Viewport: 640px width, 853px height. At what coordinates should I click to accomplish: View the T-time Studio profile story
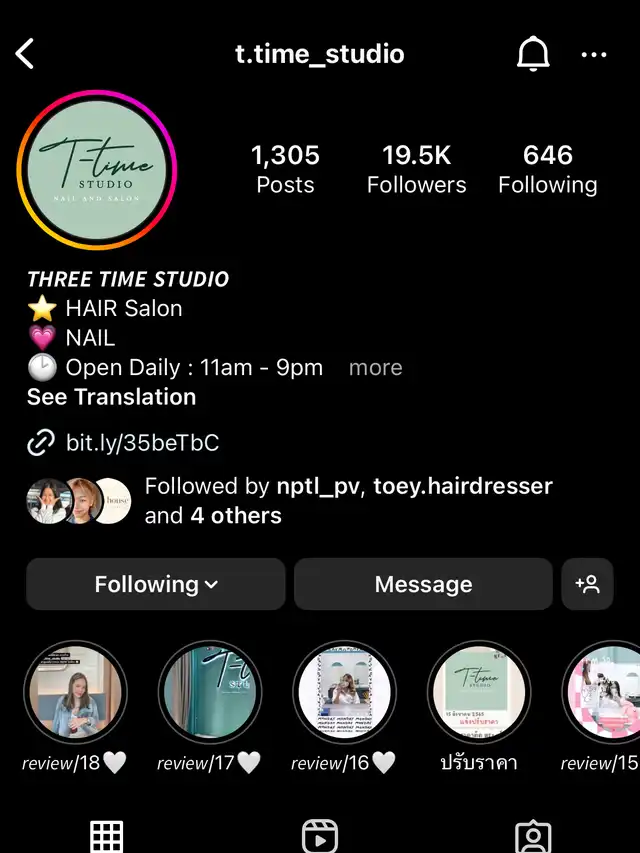coord(96,170)
